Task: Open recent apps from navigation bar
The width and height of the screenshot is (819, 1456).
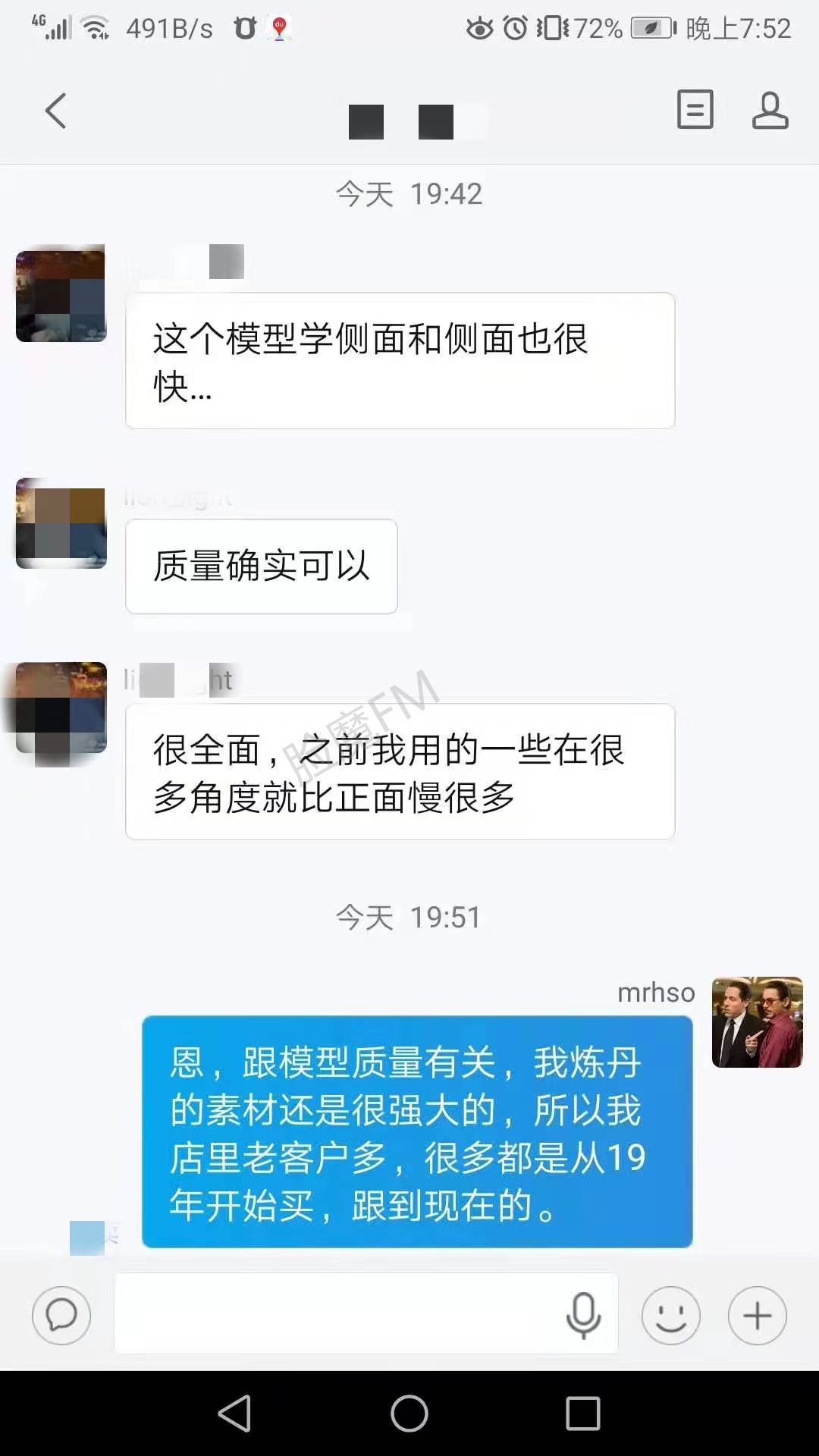Action: pos(582,1414)
